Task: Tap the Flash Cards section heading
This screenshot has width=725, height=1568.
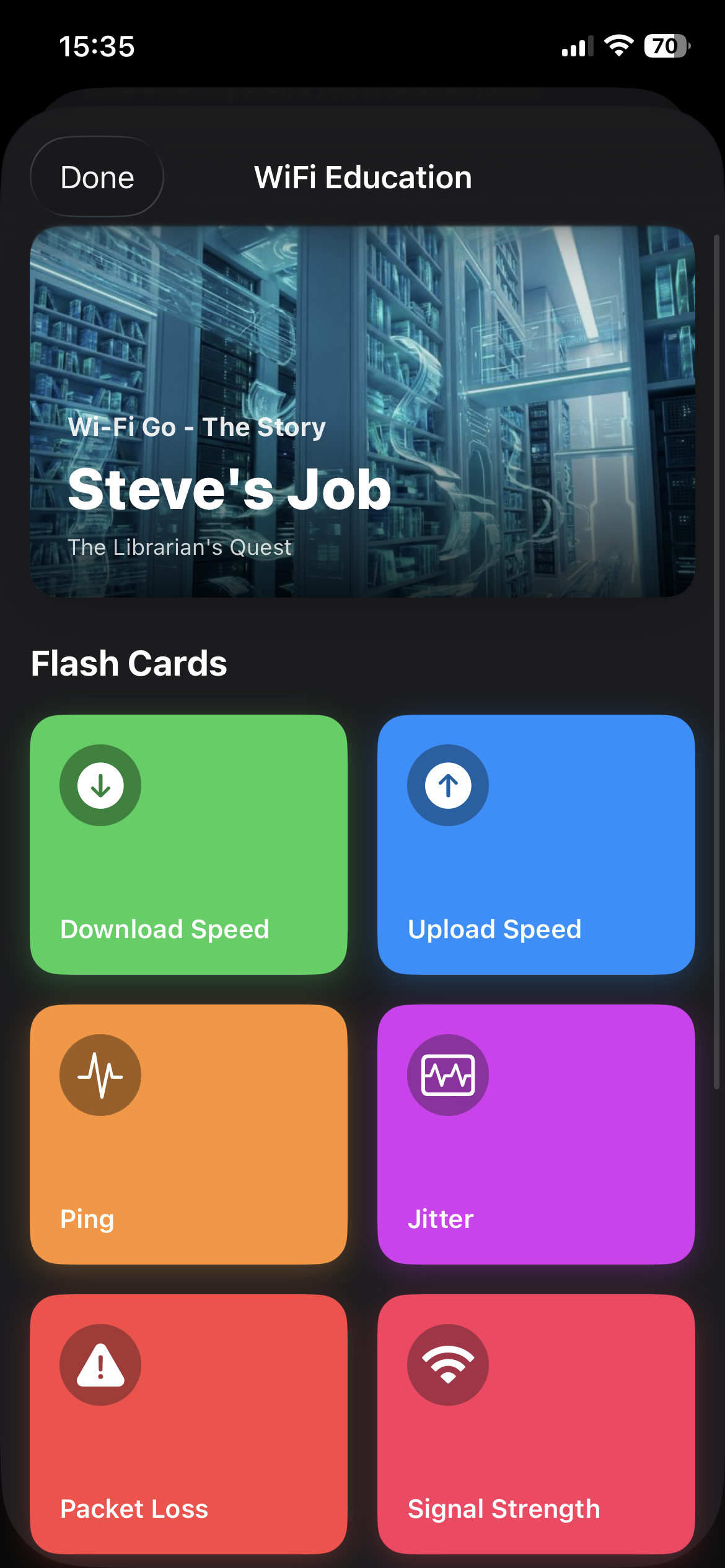Action: point(130,662)
